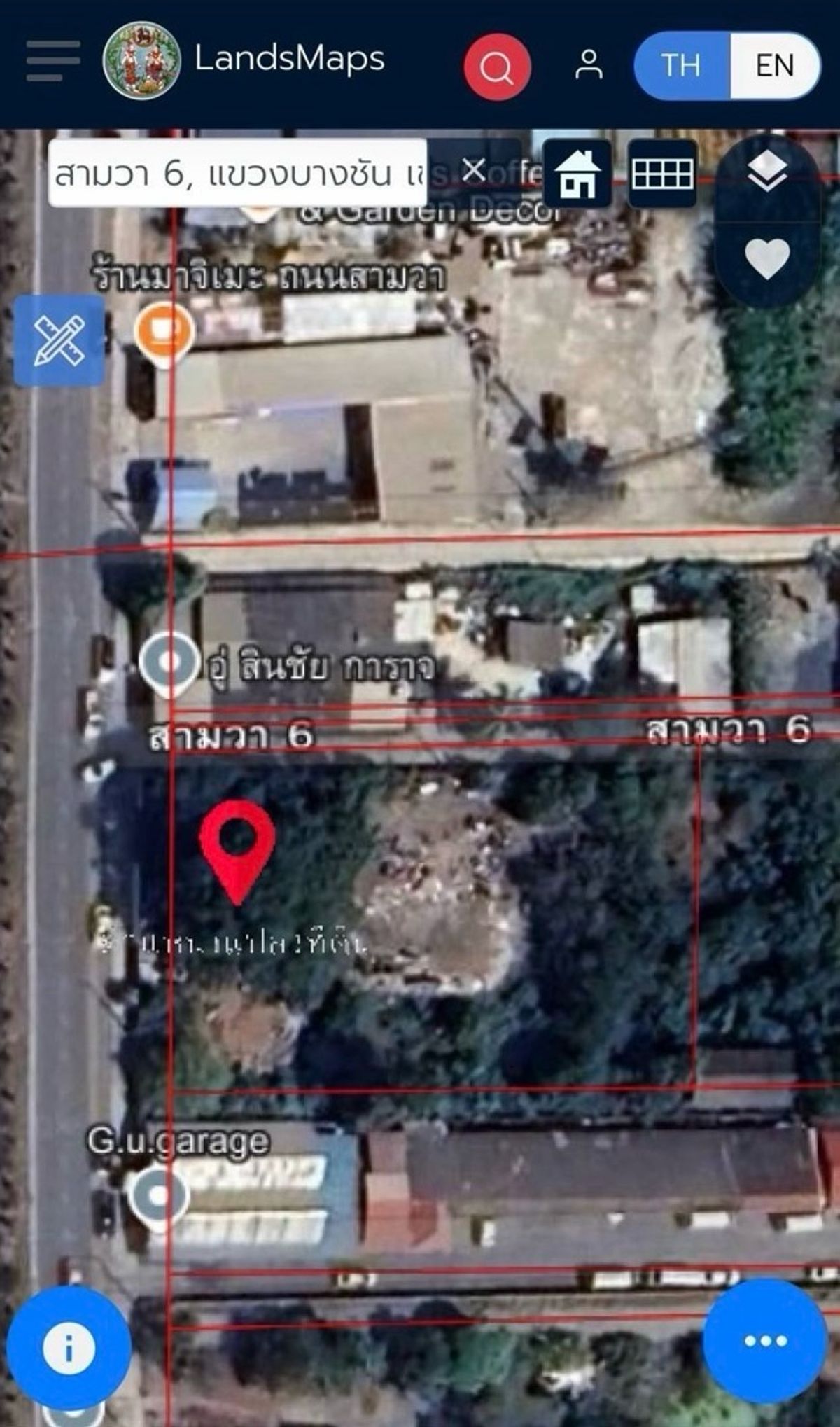Open the three-dots more options button
The height and width of the screenshot is (1427, 840).
click(x=766, y=1341)
